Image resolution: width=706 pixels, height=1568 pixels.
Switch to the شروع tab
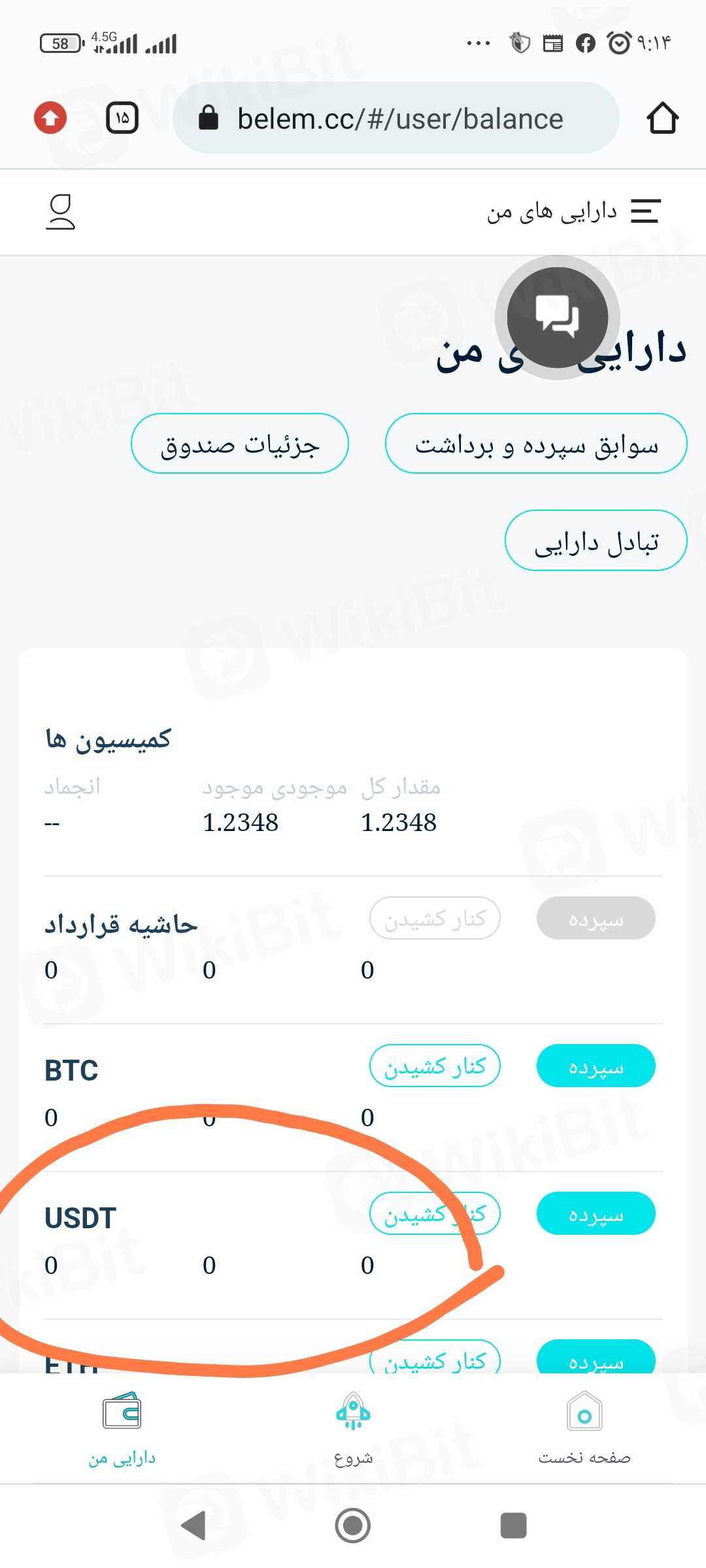353,1428
